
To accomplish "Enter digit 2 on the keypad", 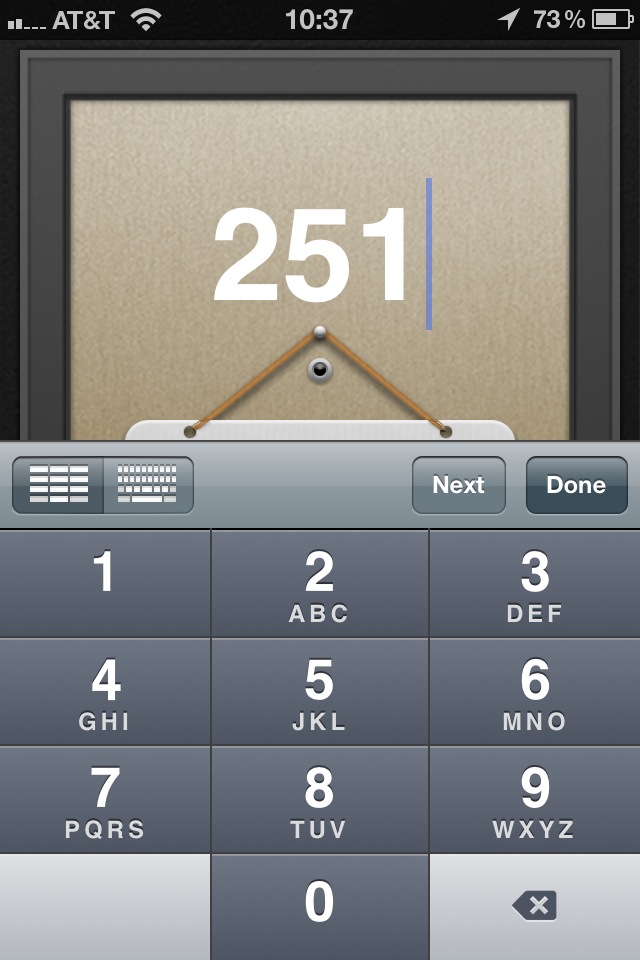I will tap(320, 582).
